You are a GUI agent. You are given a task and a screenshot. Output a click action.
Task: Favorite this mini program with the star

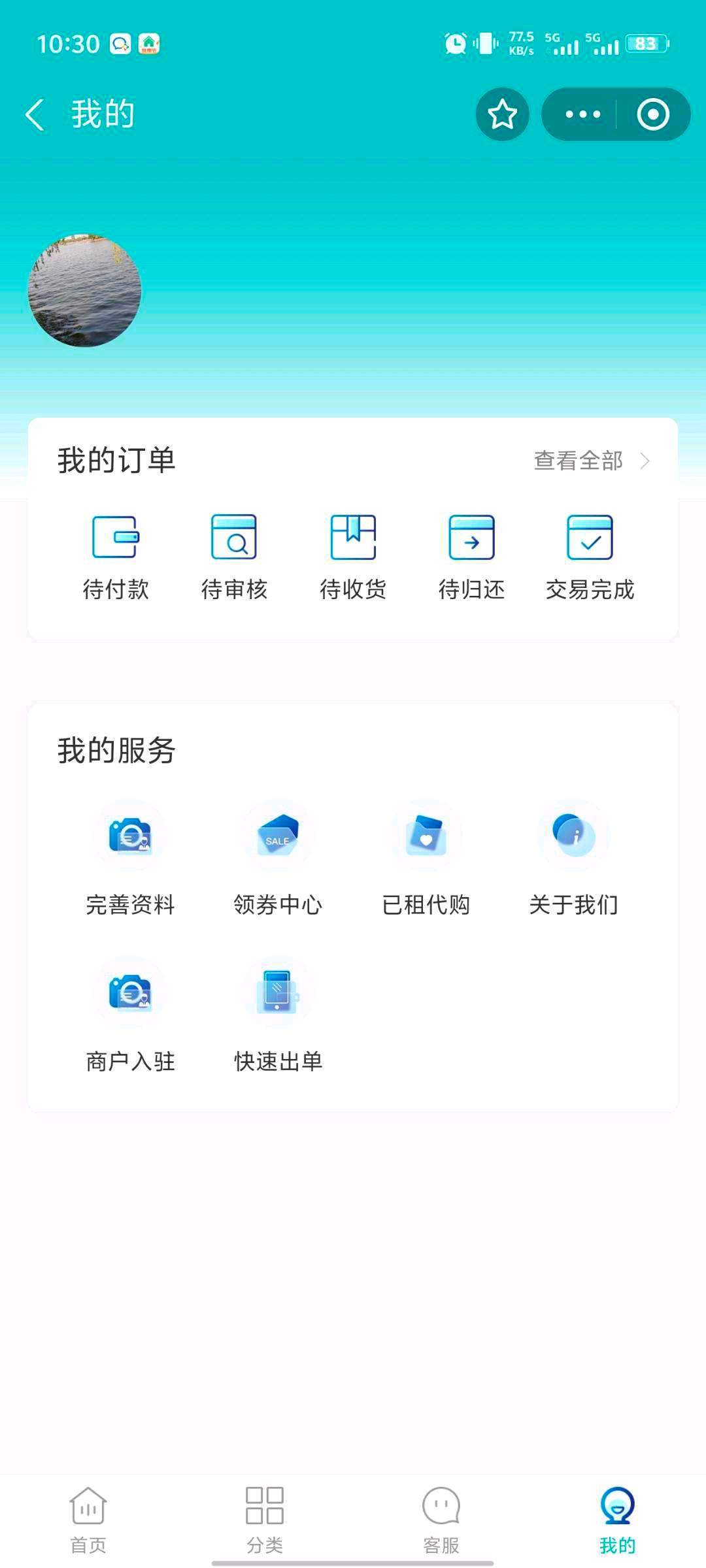(502, 115)
